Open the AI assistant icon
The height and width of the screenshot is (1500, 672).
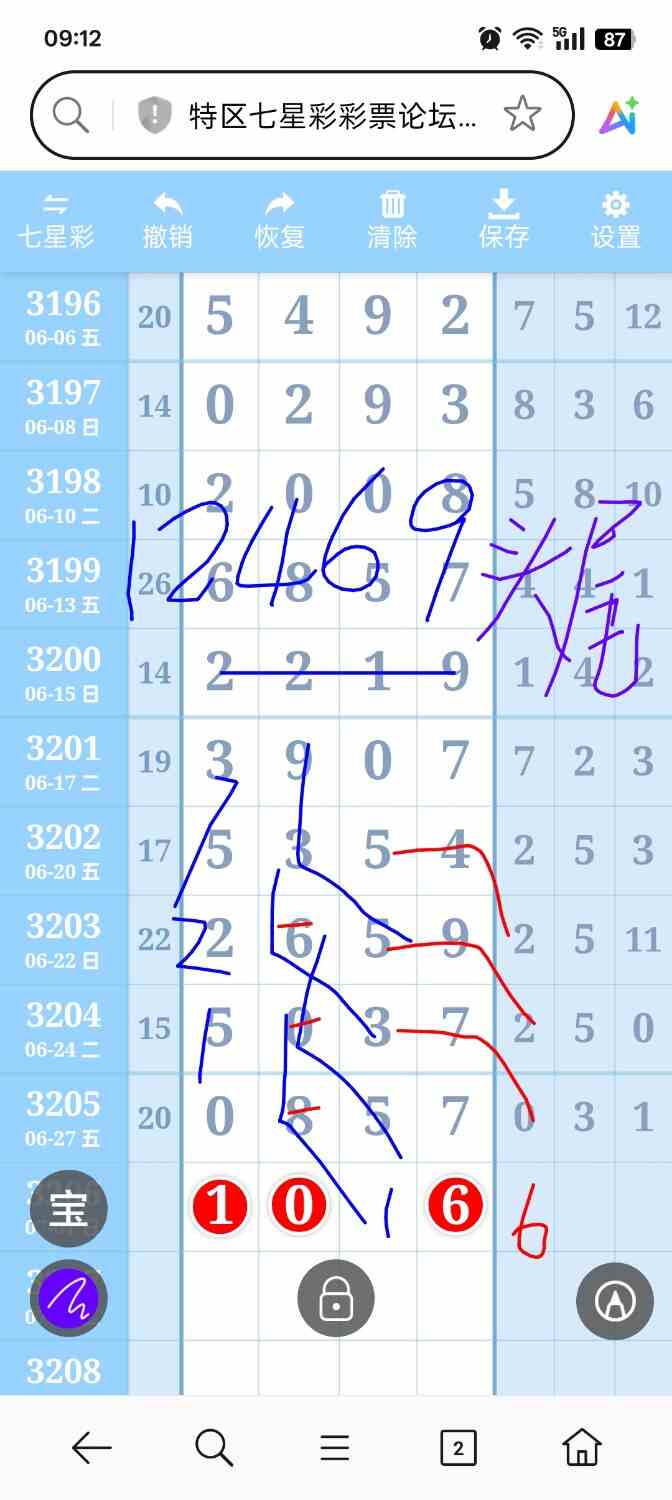point(619,116)
